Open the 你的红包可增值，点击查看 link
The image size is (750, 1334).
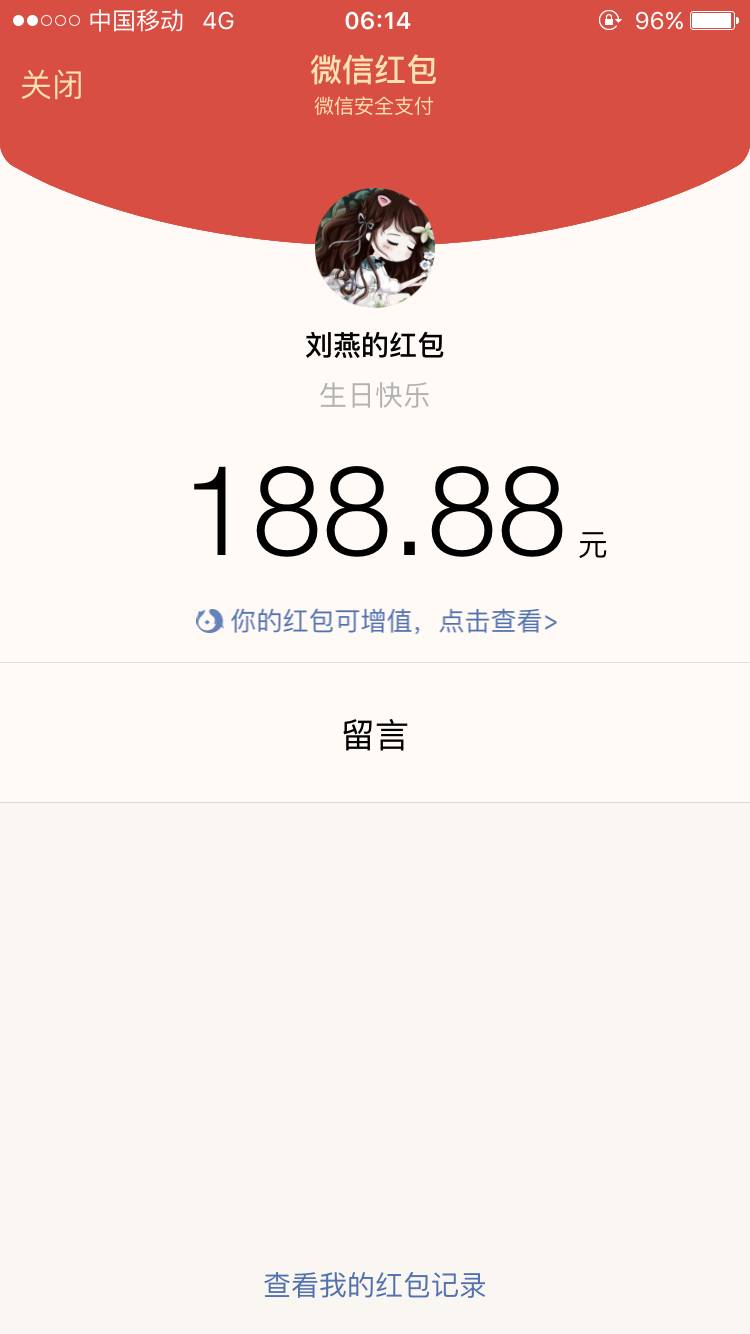tap(377, 621)
